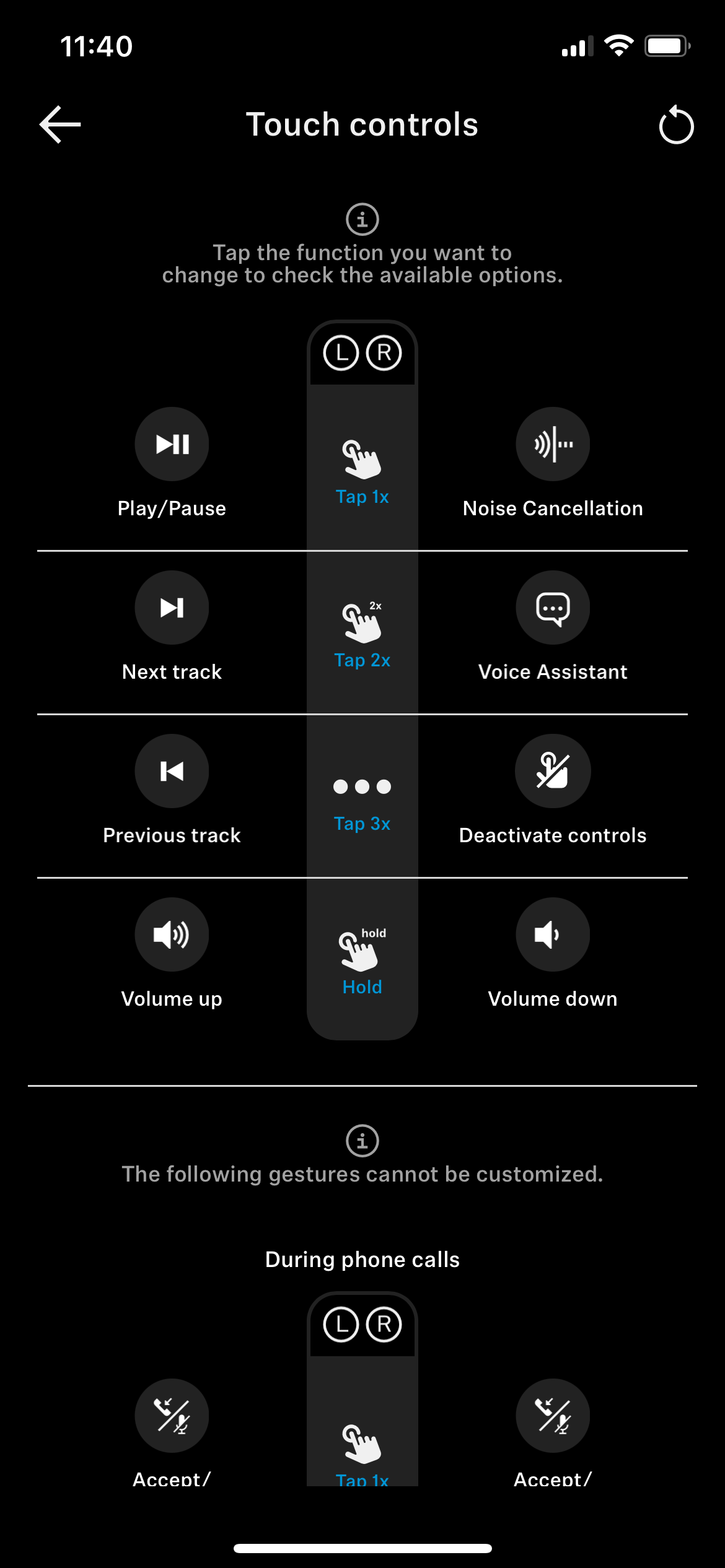
Task: Tap the right earbud R indicator
Action: pos(384,354)
